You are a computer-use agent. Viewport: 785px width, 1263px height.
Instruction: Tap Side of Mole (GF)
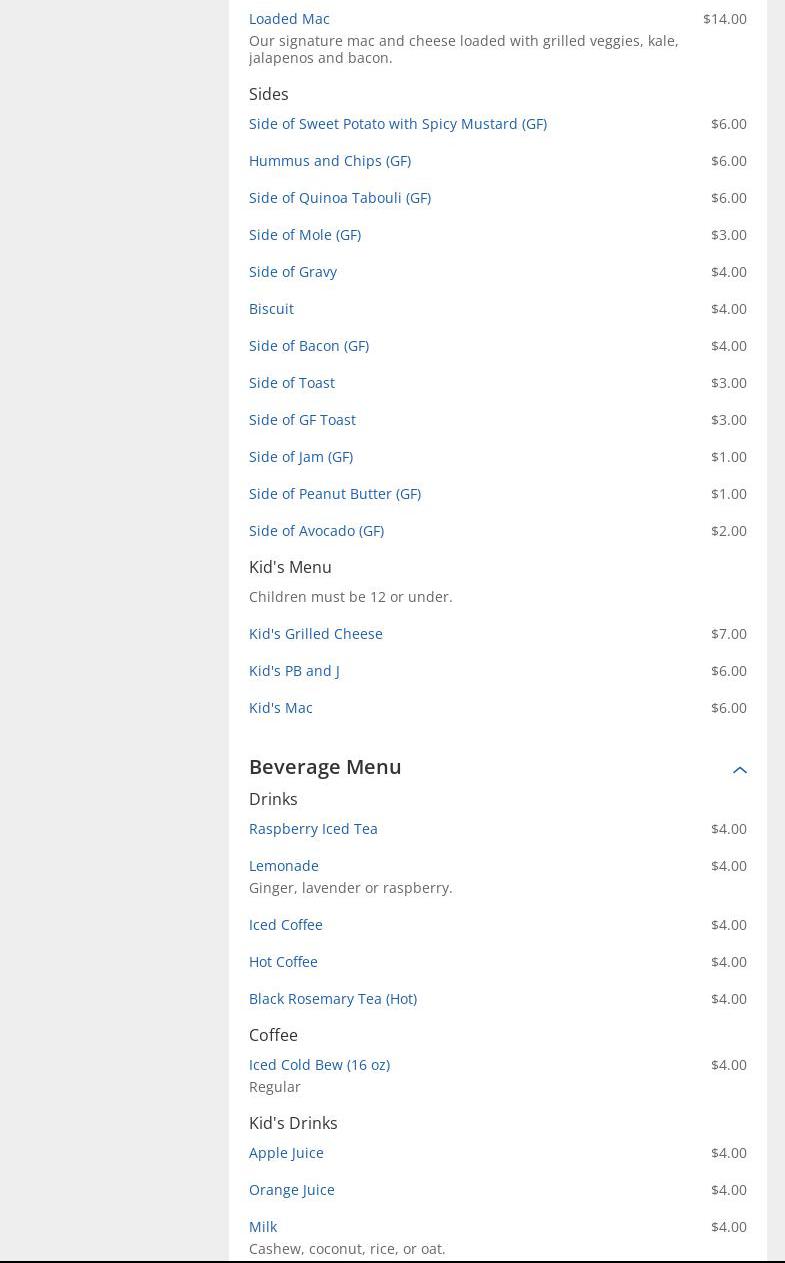(x=304, y=235)
